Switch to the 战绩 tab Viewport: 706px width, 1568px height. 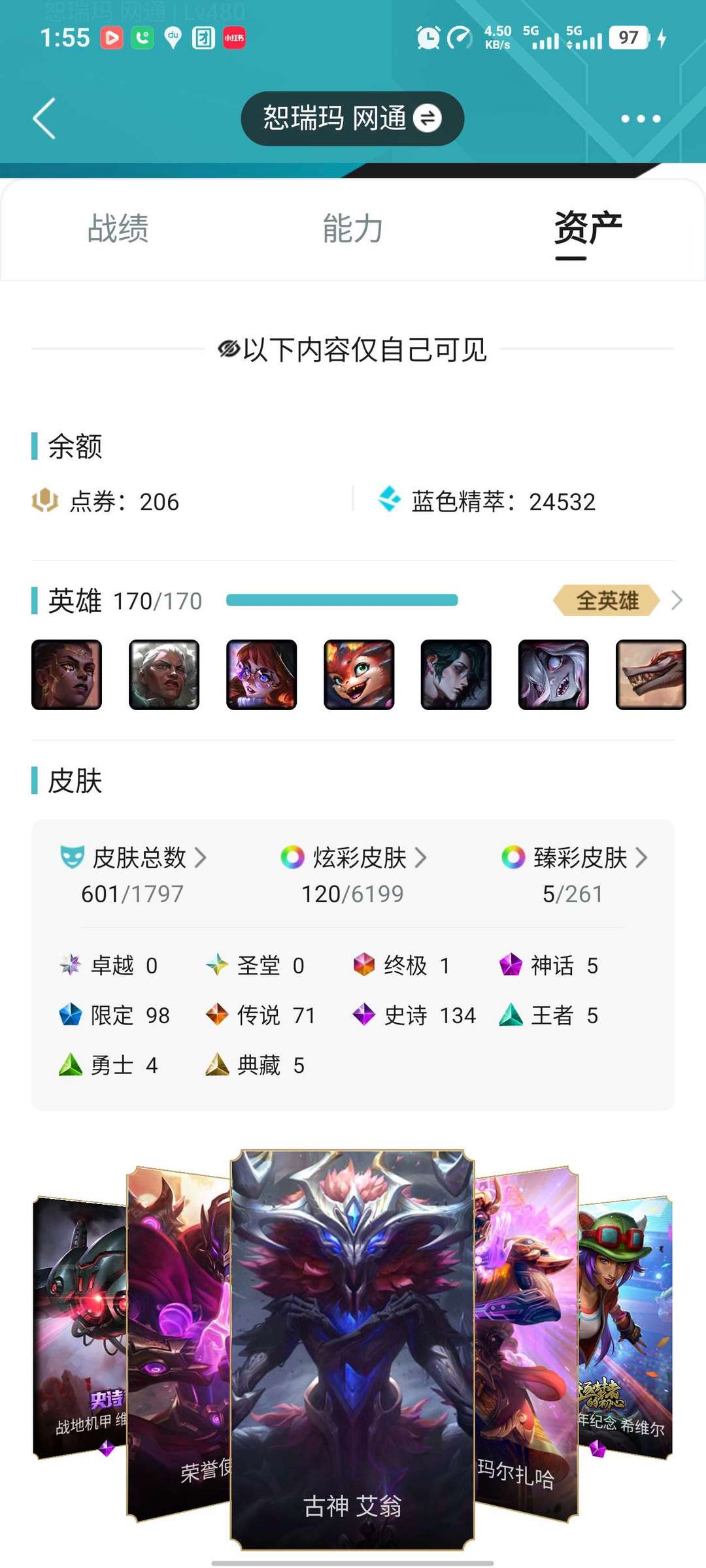tap(118, 229)
